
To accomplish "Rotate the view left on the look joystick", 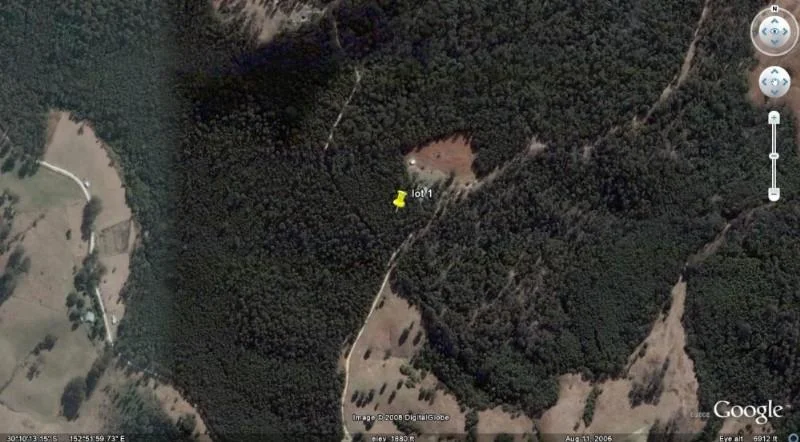I will (x=762, y=32).
